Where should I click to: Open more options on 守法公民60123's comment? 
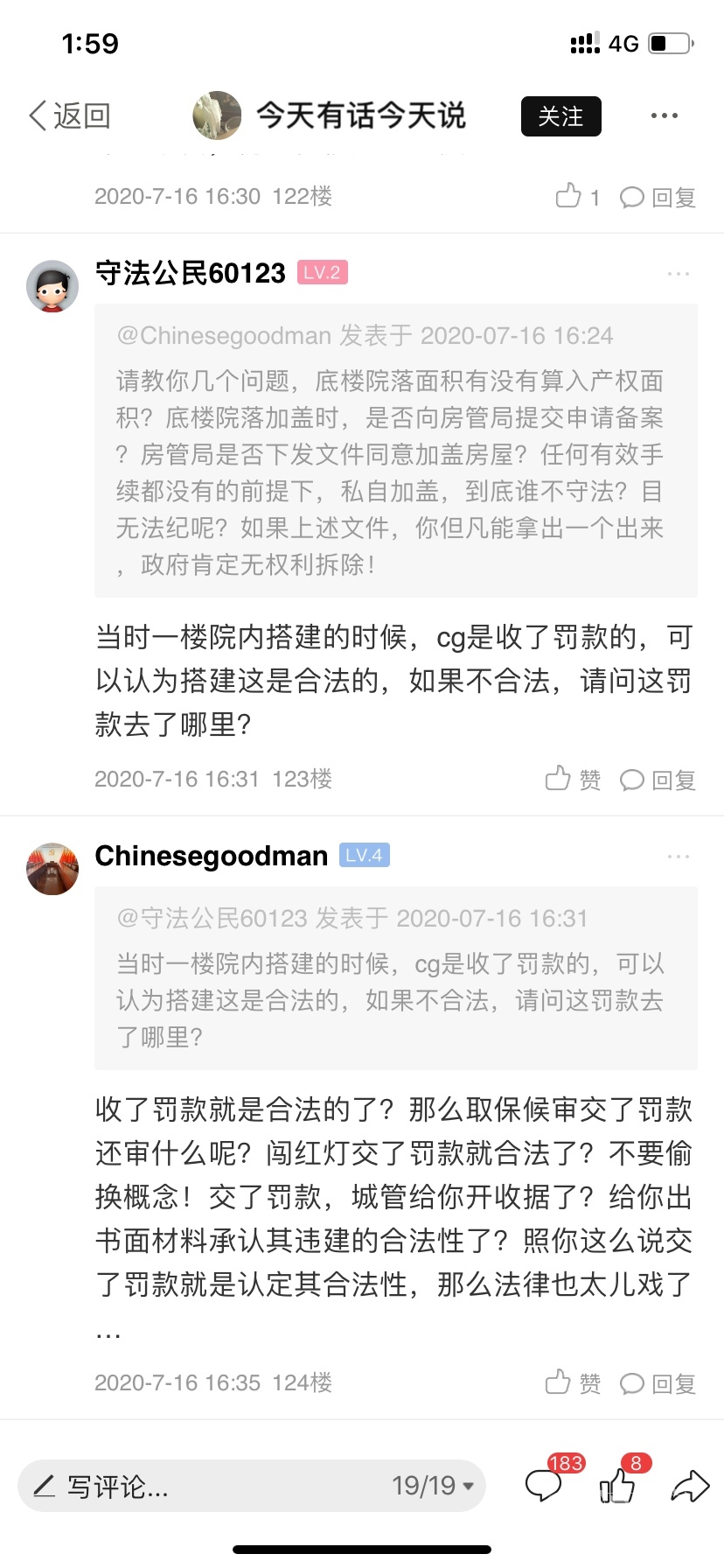678,274
